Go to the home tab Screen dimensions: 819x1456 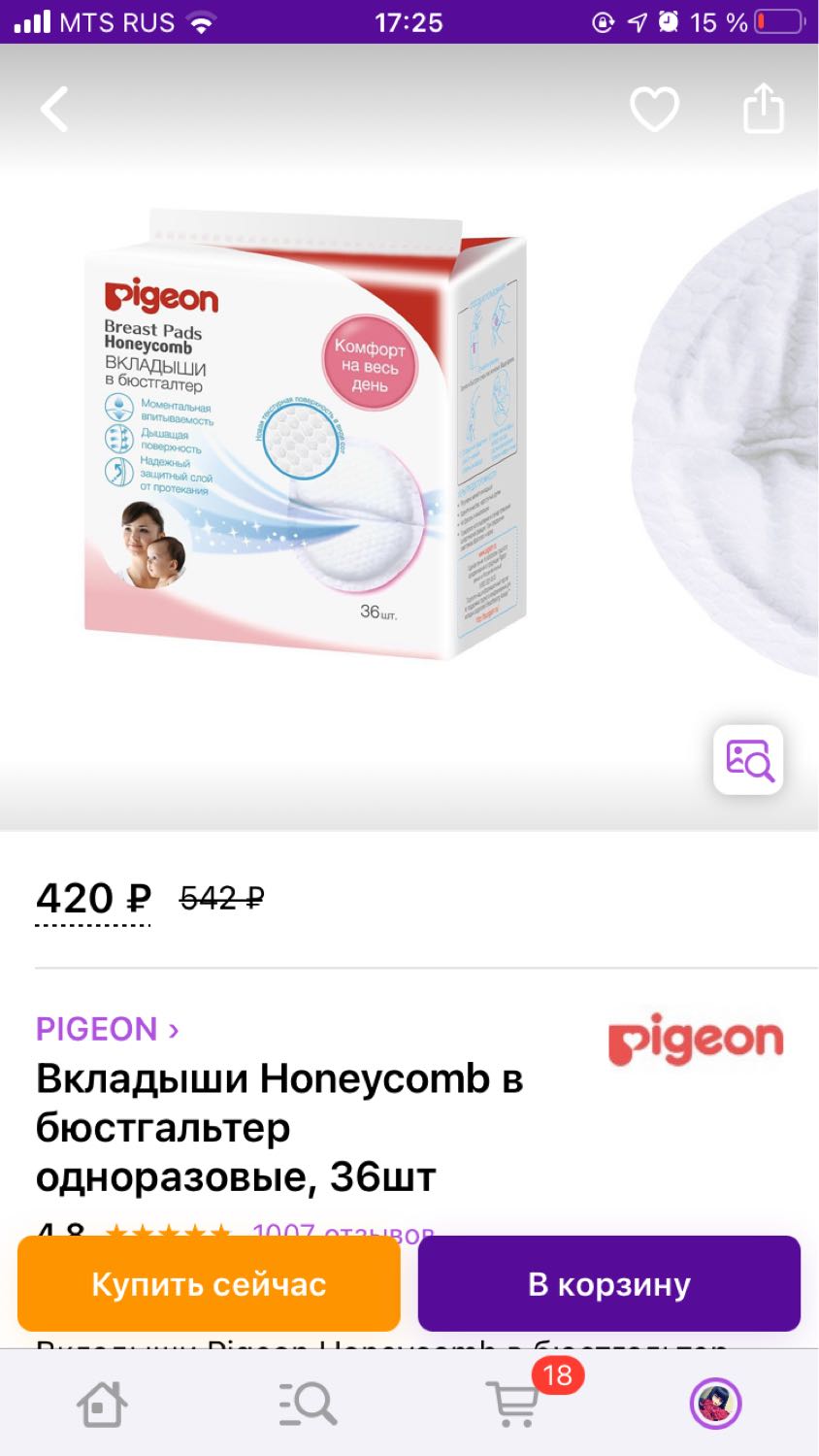[103, 1404]
